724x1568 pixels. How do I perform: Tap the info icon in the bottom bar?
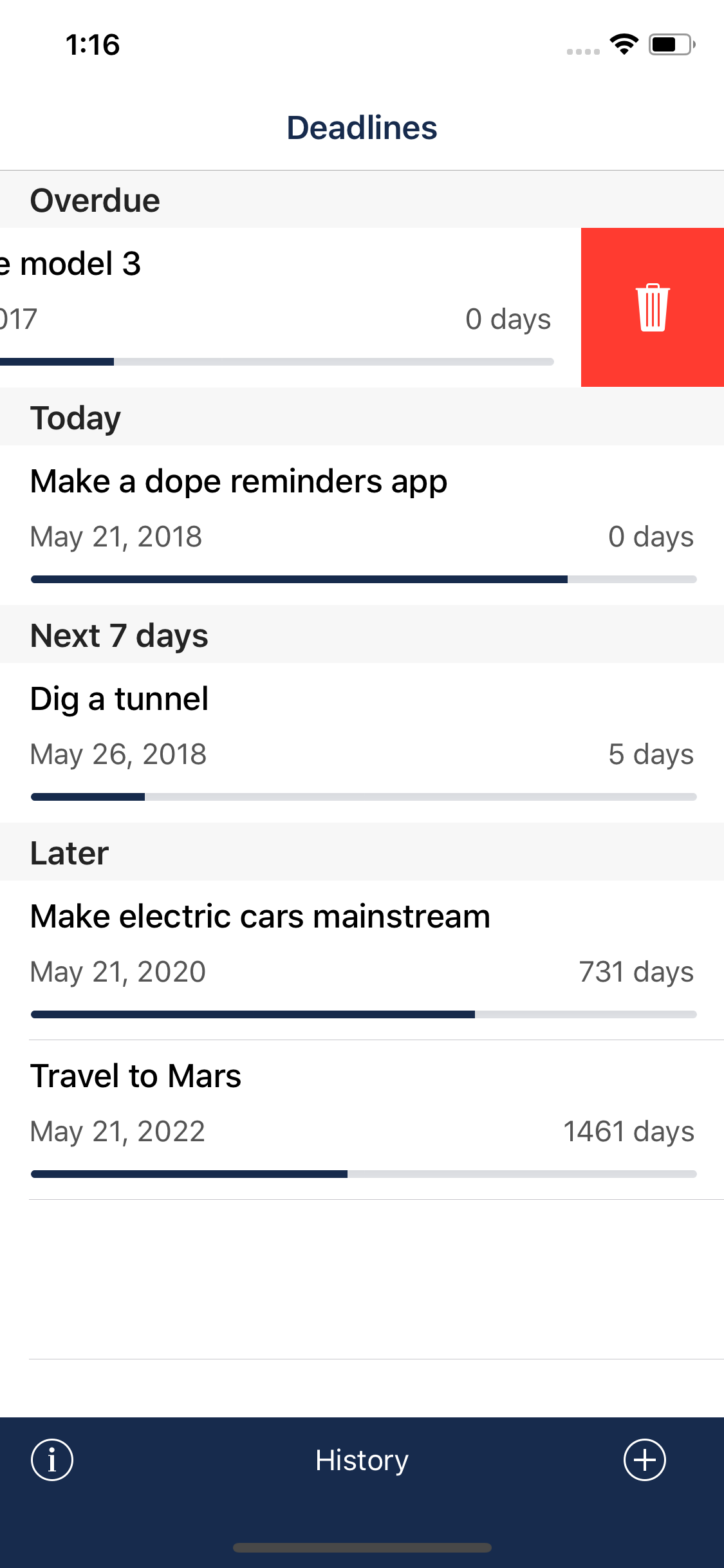click(x=51, y=1460)
